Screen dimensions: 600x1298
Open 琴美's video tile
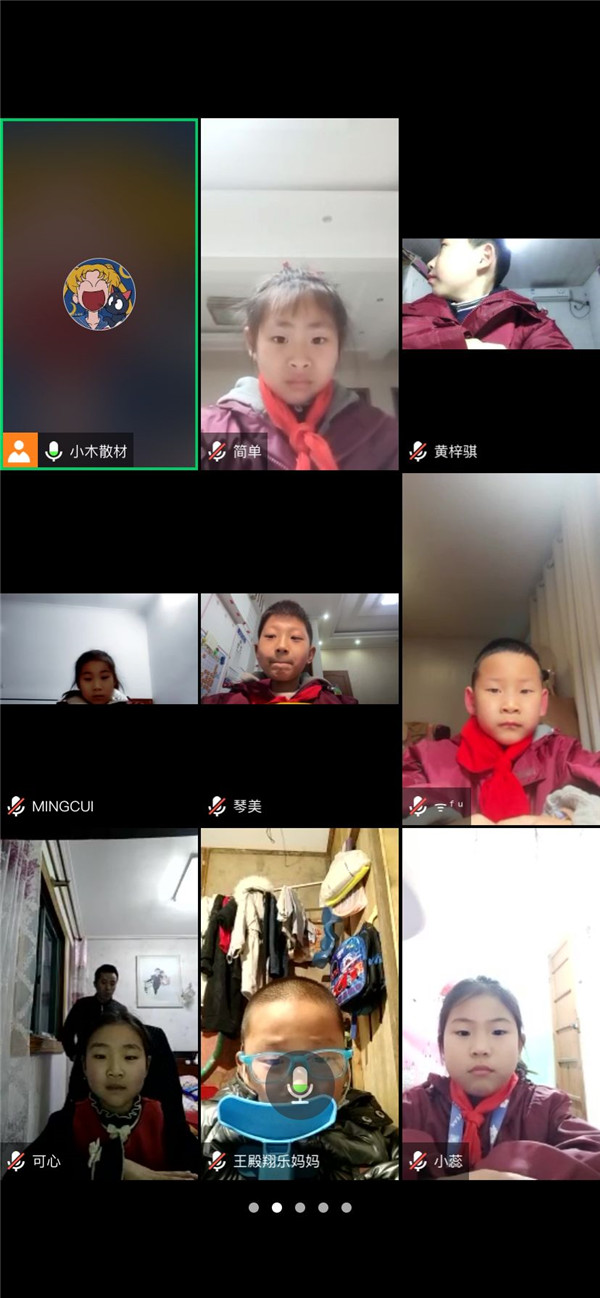click(299, 650)
